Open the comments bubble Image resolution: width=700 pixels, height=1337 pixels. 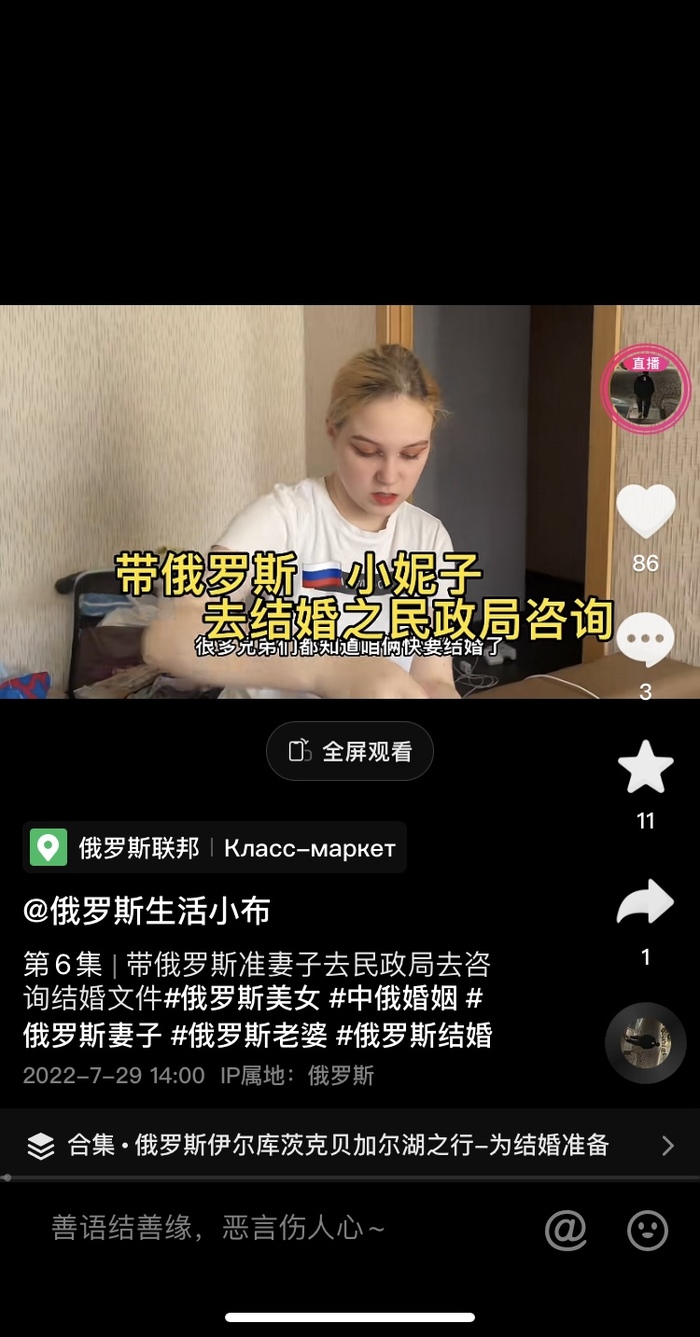pos(645,640)
